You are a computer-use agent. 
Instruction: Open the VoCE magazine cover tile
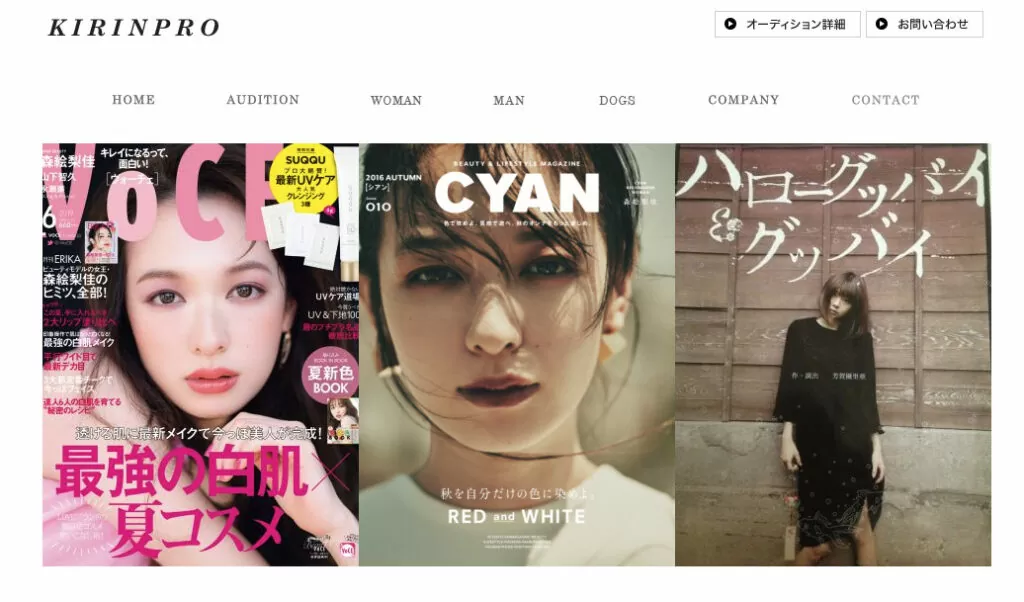(200, 355)
